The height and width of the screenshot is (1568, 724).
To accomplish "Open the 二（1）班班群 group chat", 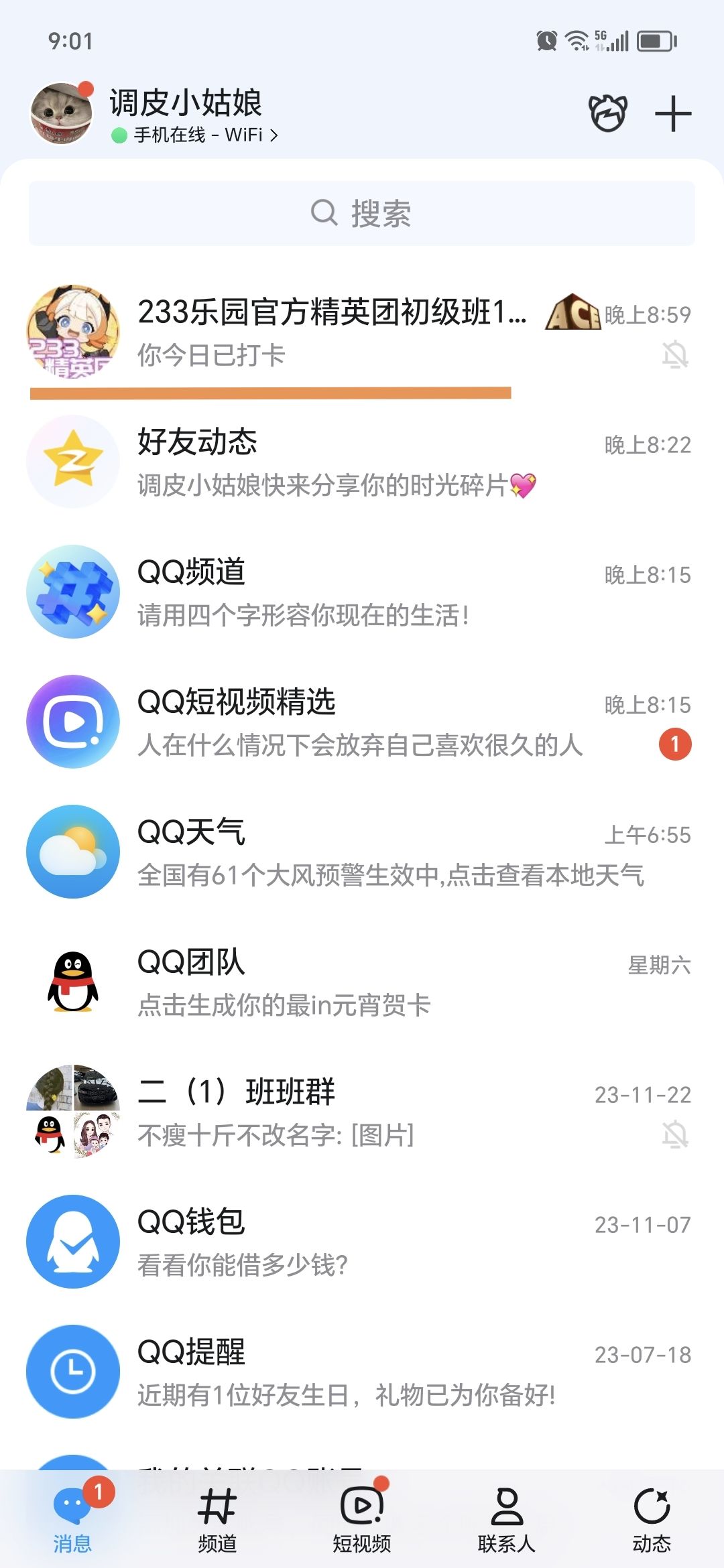I will click(362, 1112).
